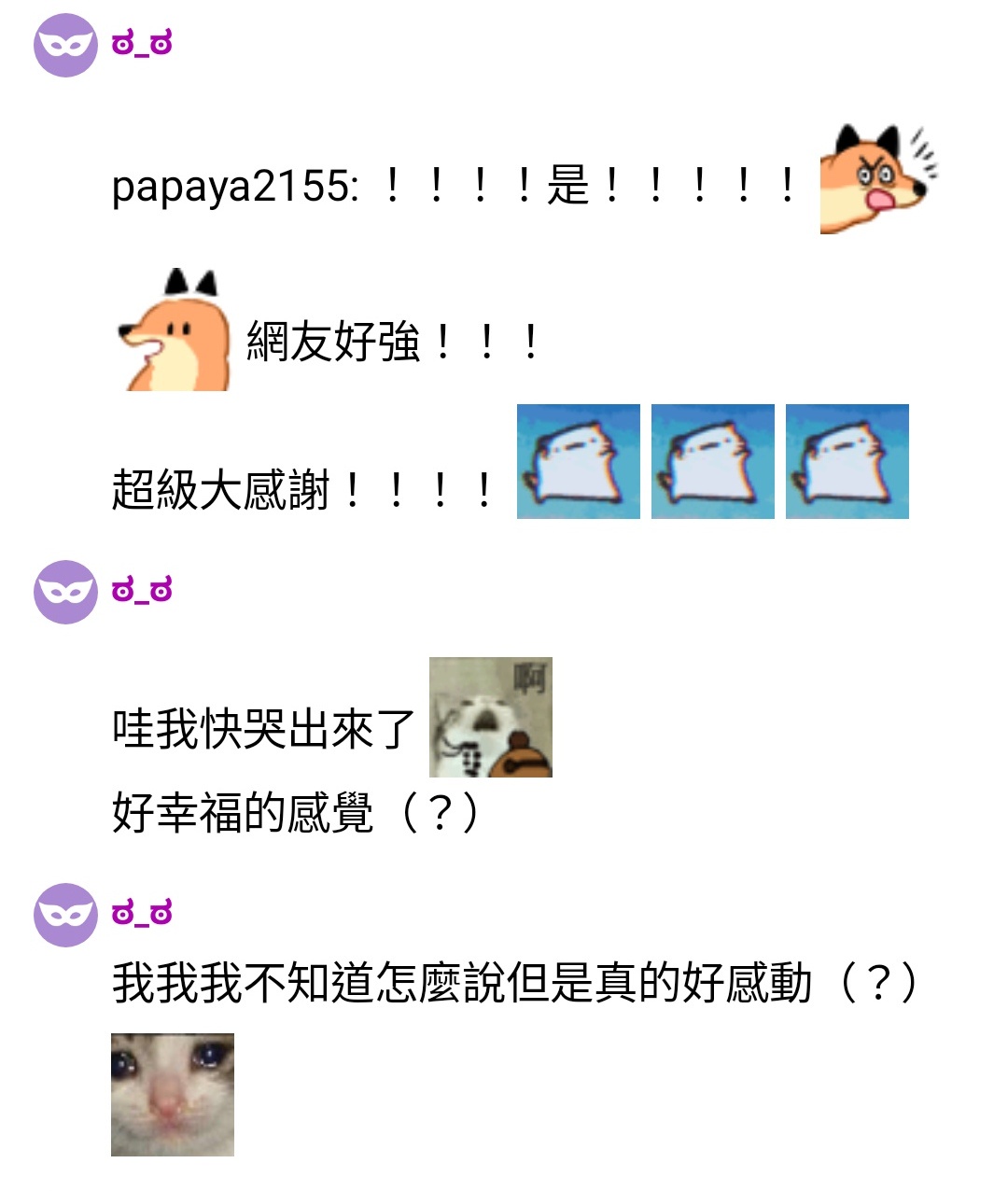Open ಠ_ಠ username above 哇我快哭出來了 comment

tap(142, 591)
